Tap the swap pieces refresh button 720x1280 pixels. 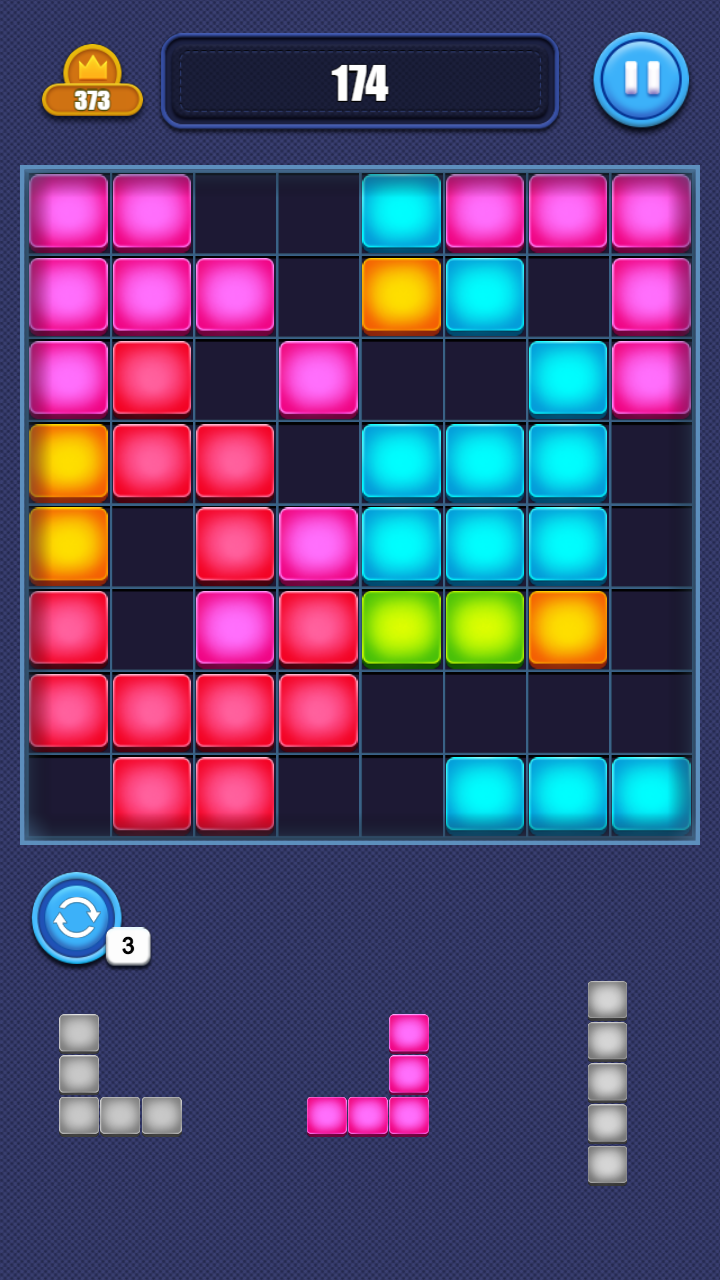(x=77, y=918)
